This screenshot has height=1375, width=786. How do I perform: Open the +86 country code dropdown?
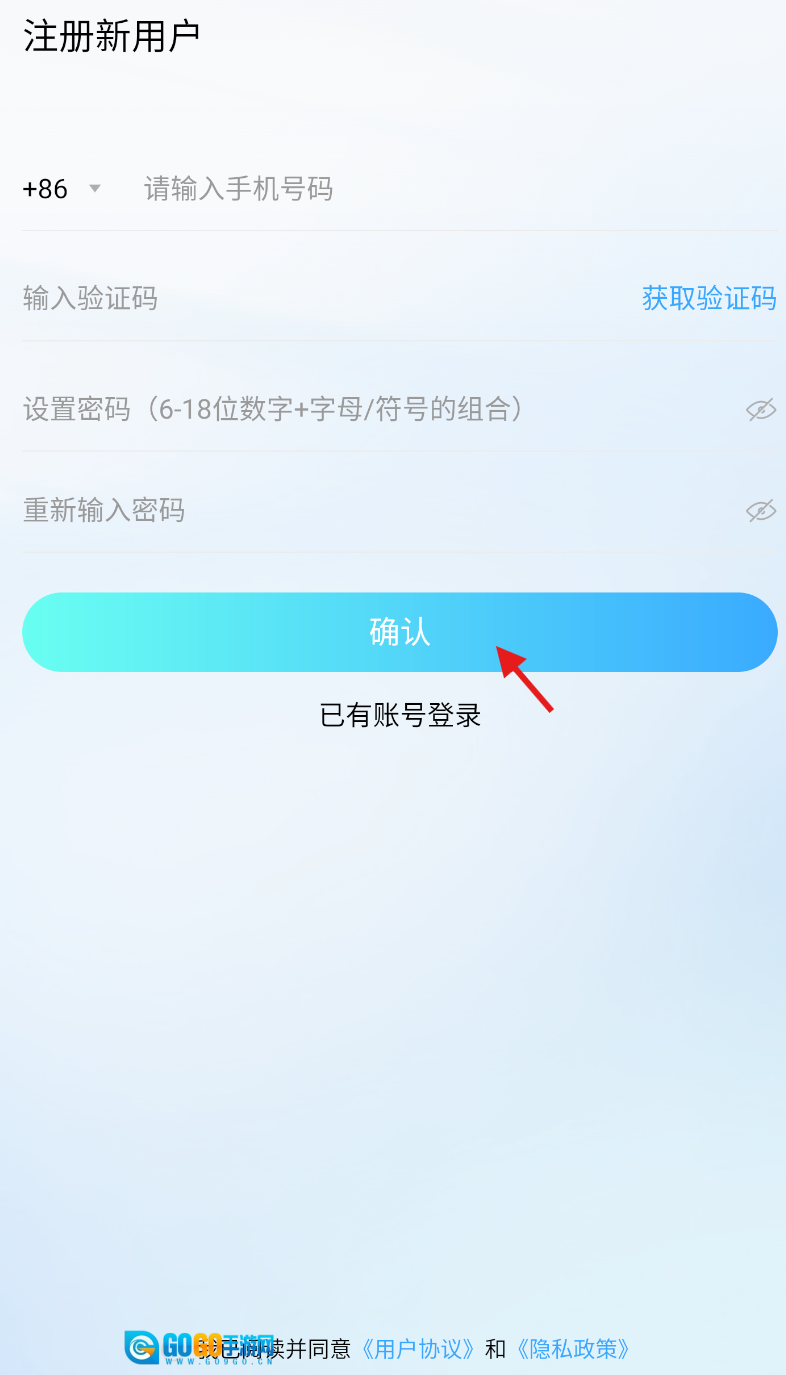click(x=62, y=189)
